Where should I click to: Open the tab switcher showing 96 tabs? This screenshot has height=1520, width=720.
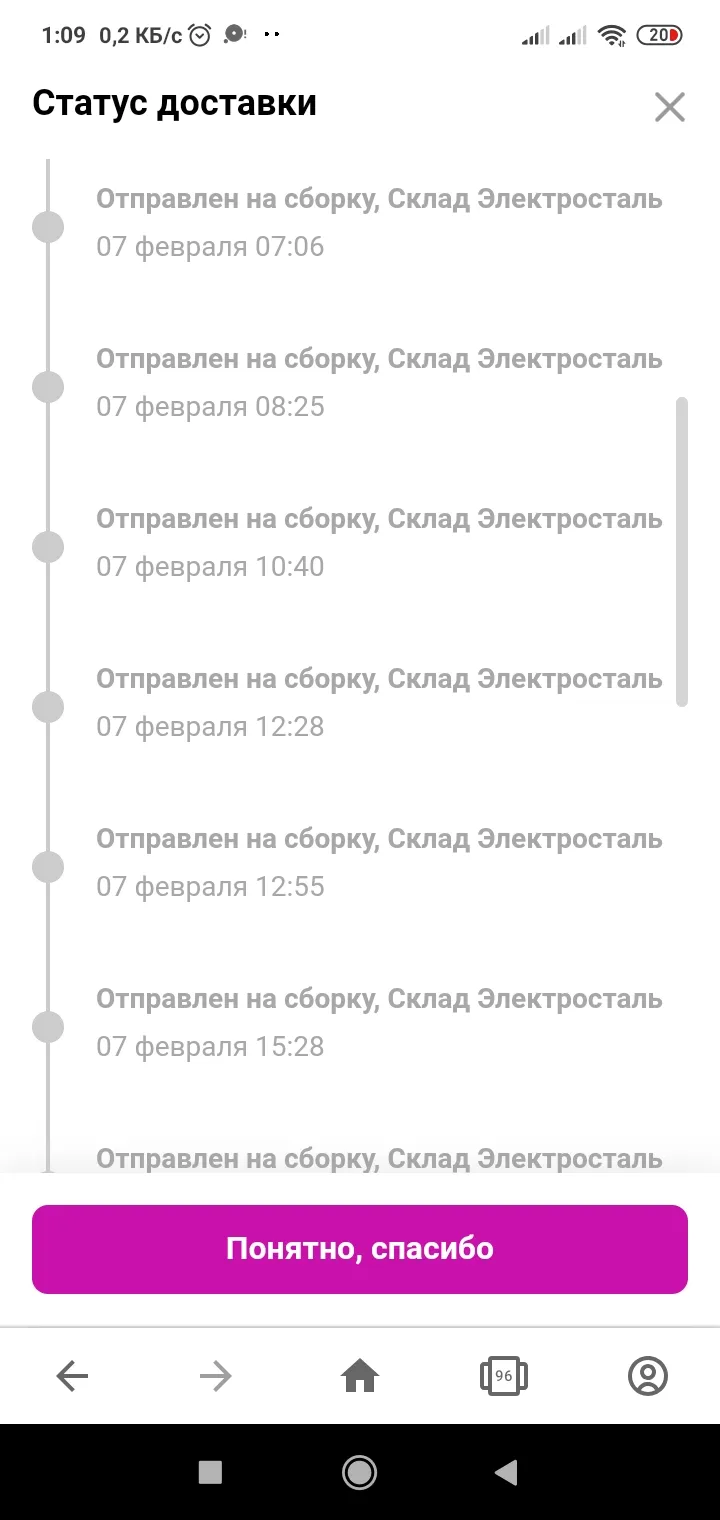(504, 1377)
